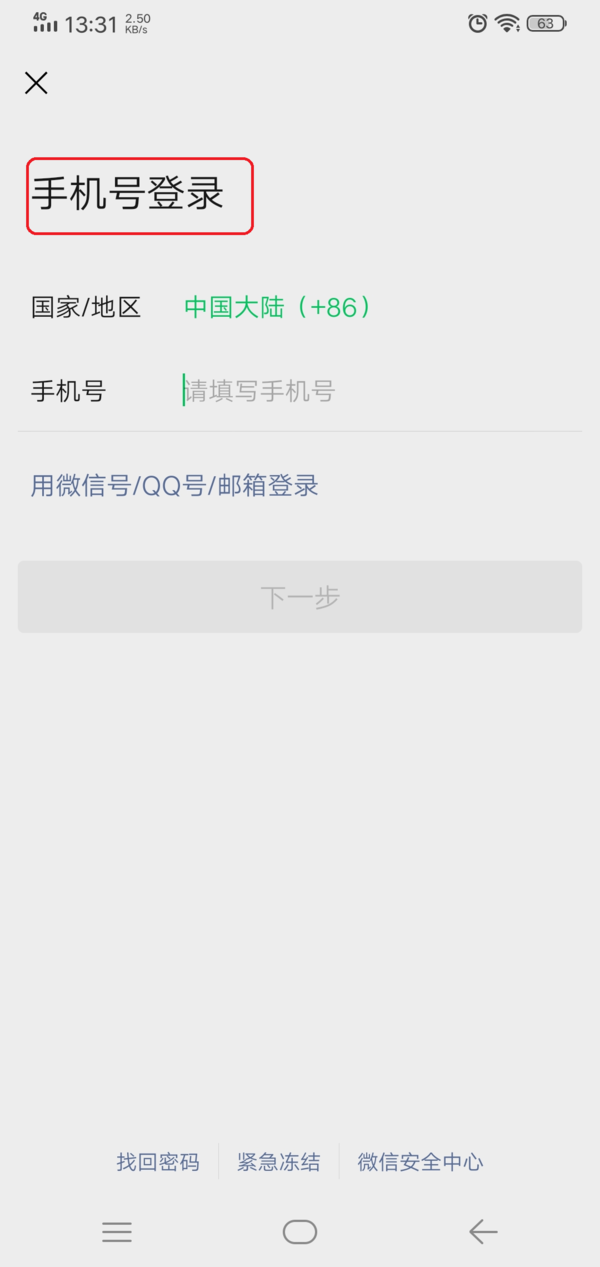Open 紧急冻结 emergency freeze
The height and width of the screenshot is (1267, 600).
279,1162
